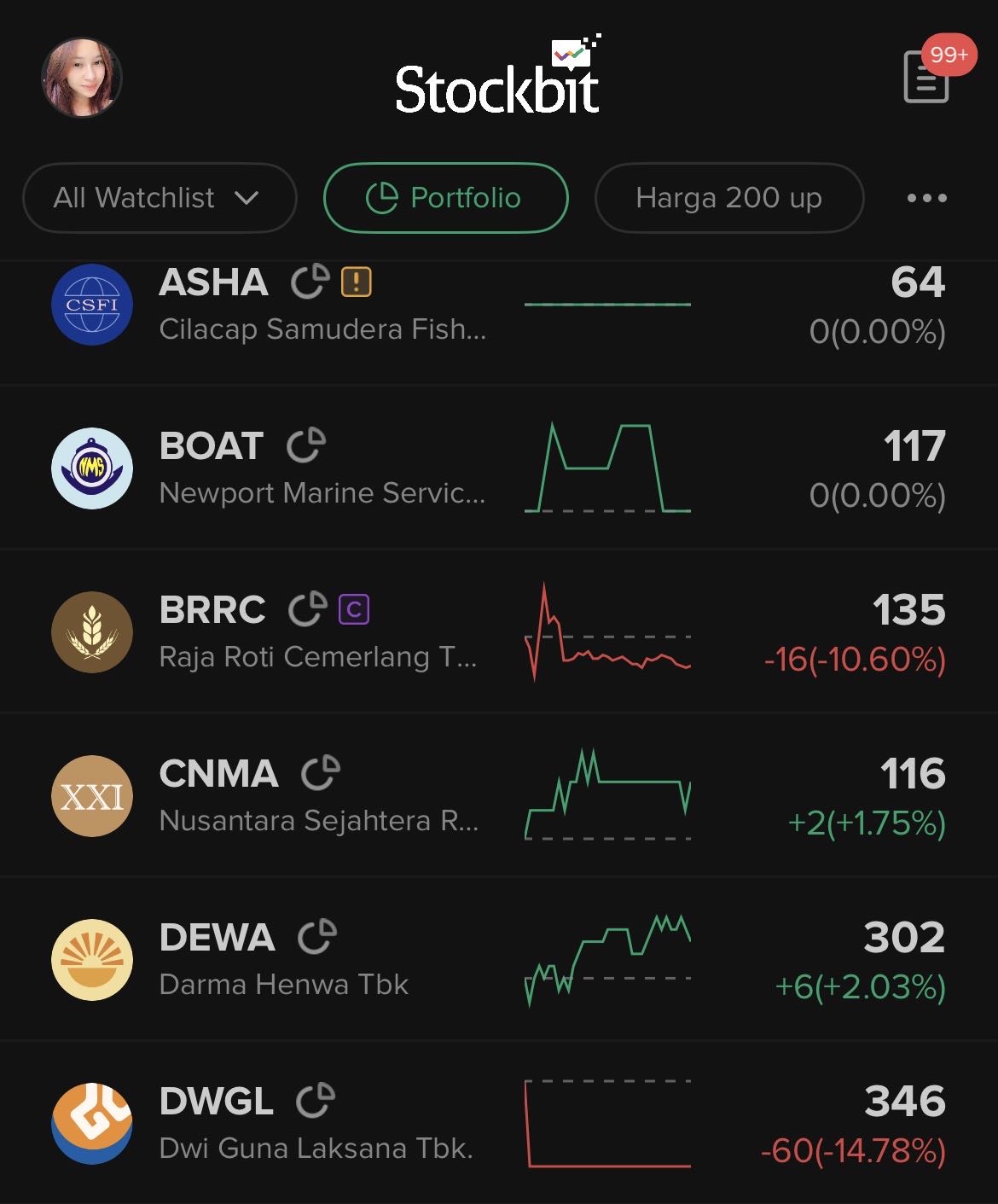Viewport: 998px width, 1204px height.
Task: Select the Portfolio chip
Action: (x=445, y=198)
